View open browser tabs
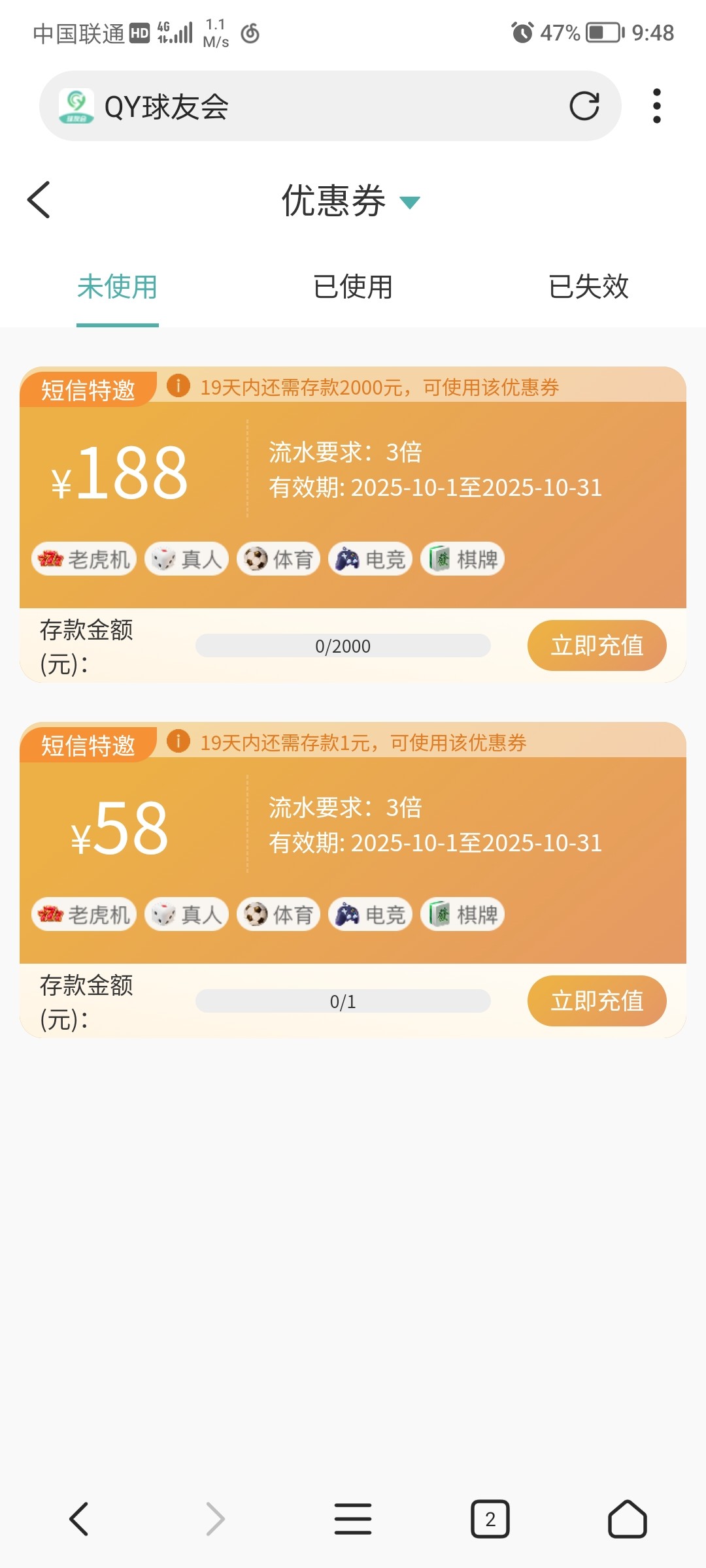 pos(490,1518)
